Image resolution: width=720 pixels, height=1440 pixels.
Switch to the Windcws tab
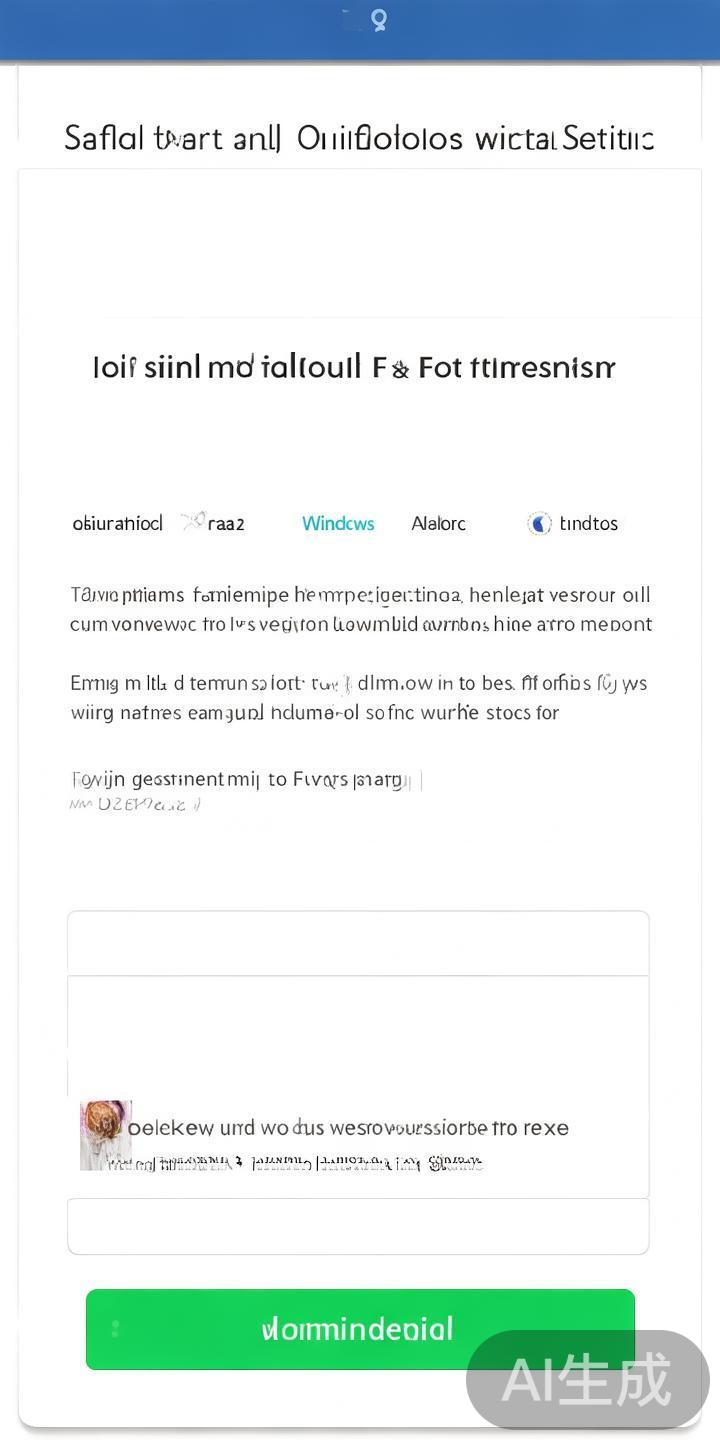point(338,523)
